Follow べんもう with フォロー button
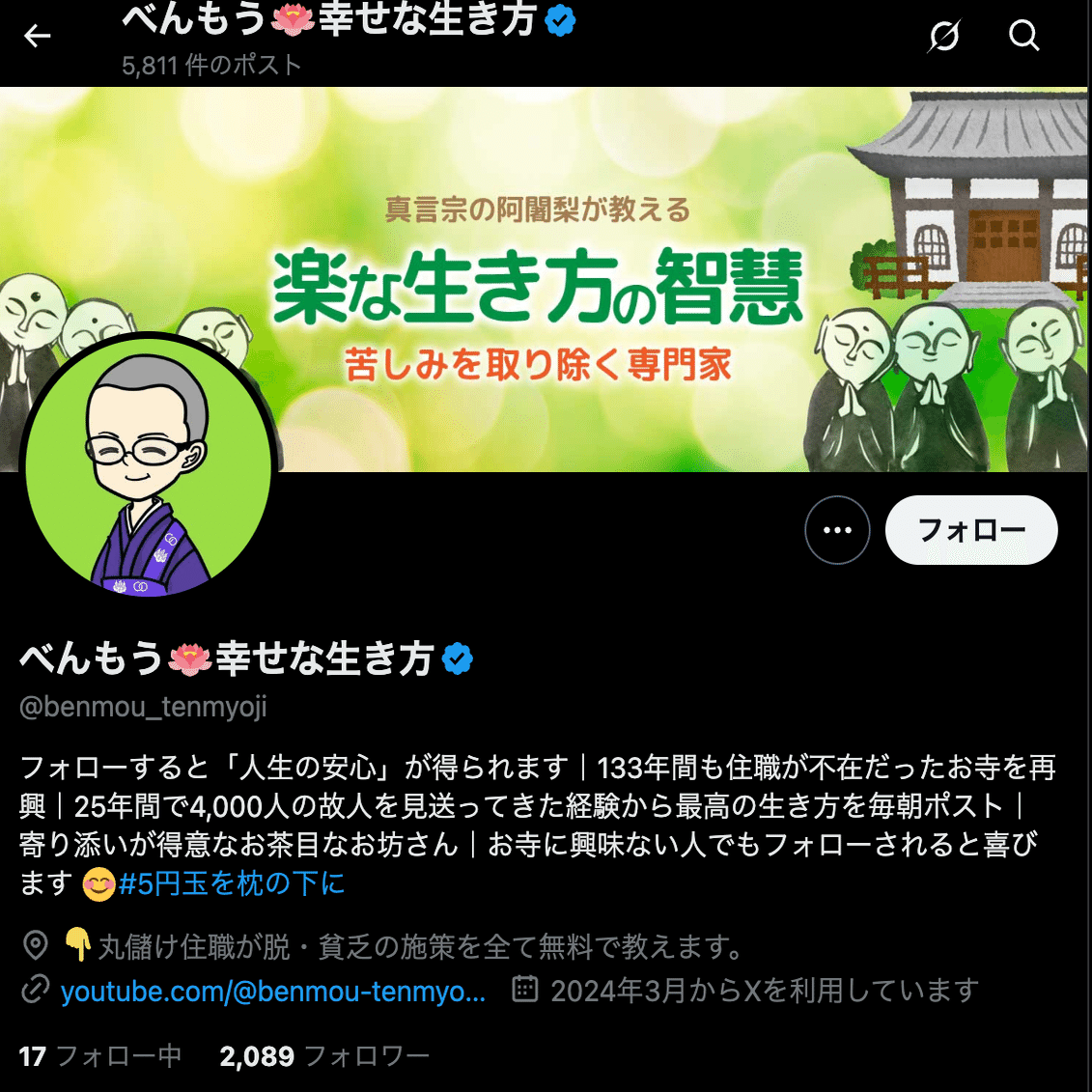The height and width of the screenshot is (1092, 1092). click(x=970, y=530)
